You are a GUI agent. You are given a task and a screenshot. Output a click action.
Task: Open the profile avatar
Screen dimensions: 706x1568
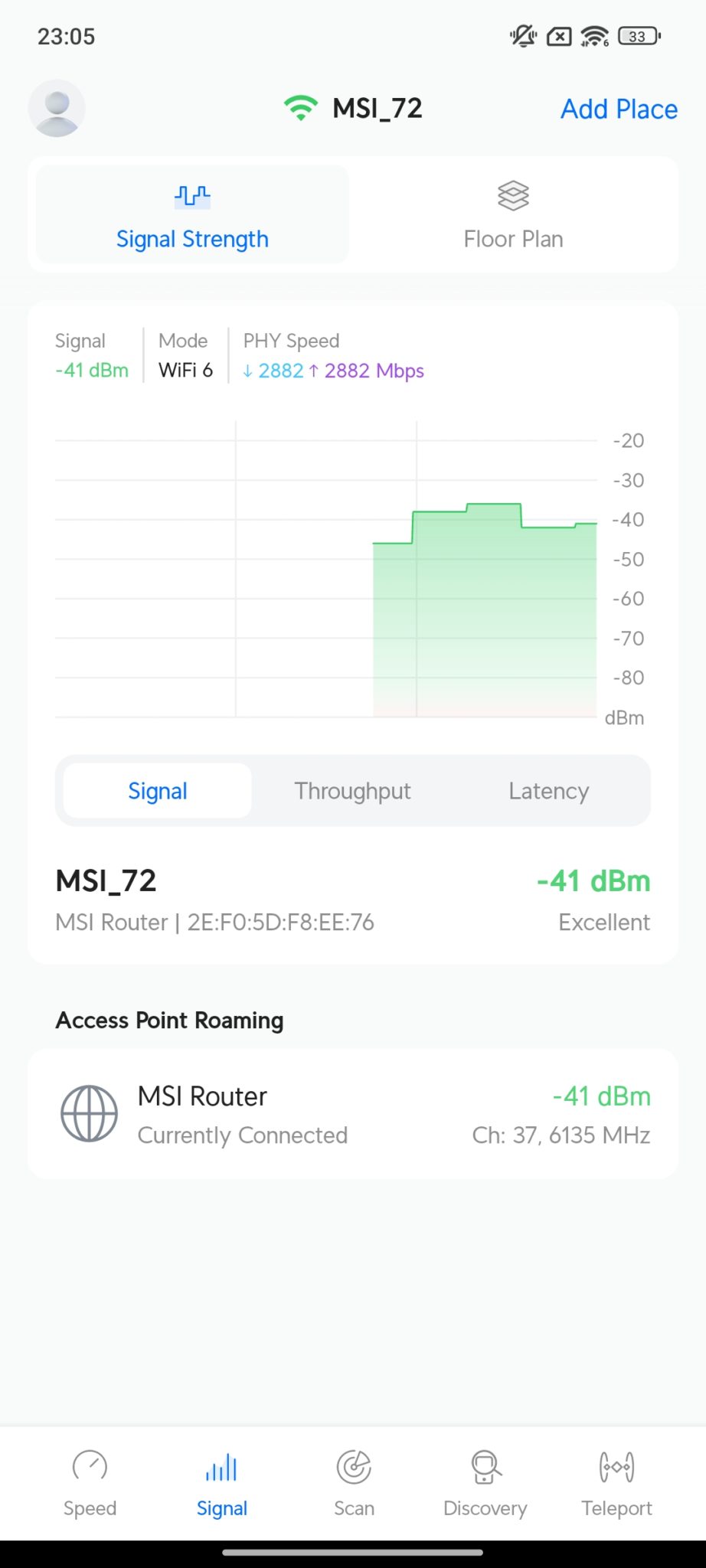[57, 109]
